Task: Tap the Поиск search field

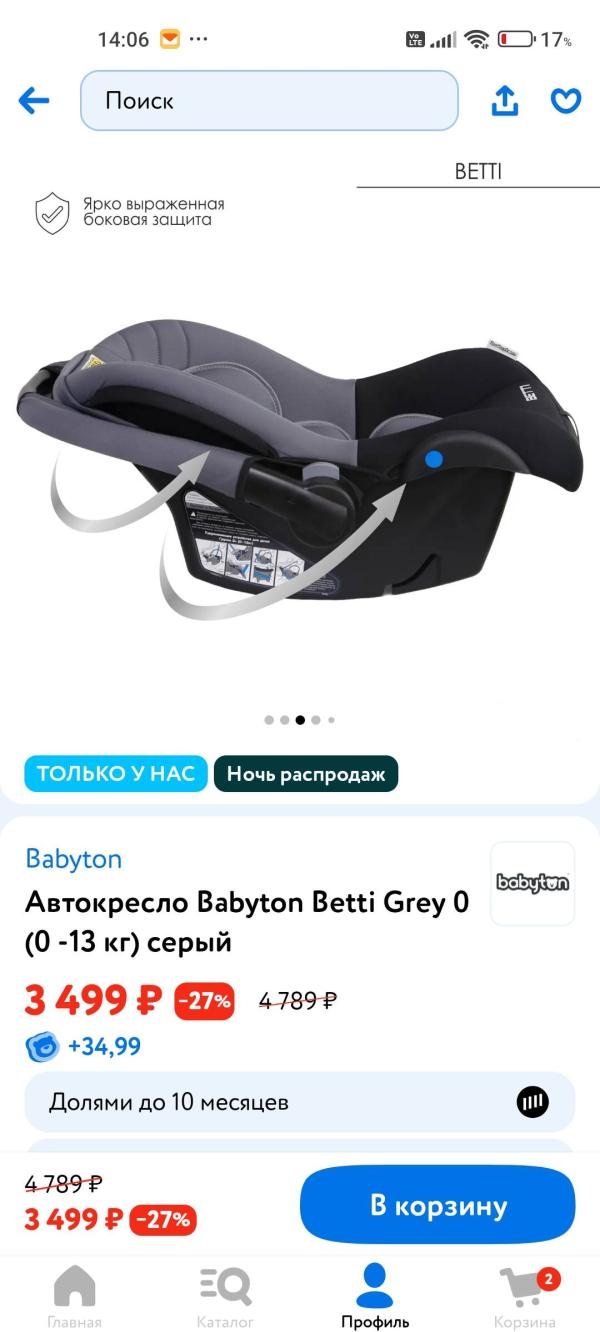Action: (268, 100)
